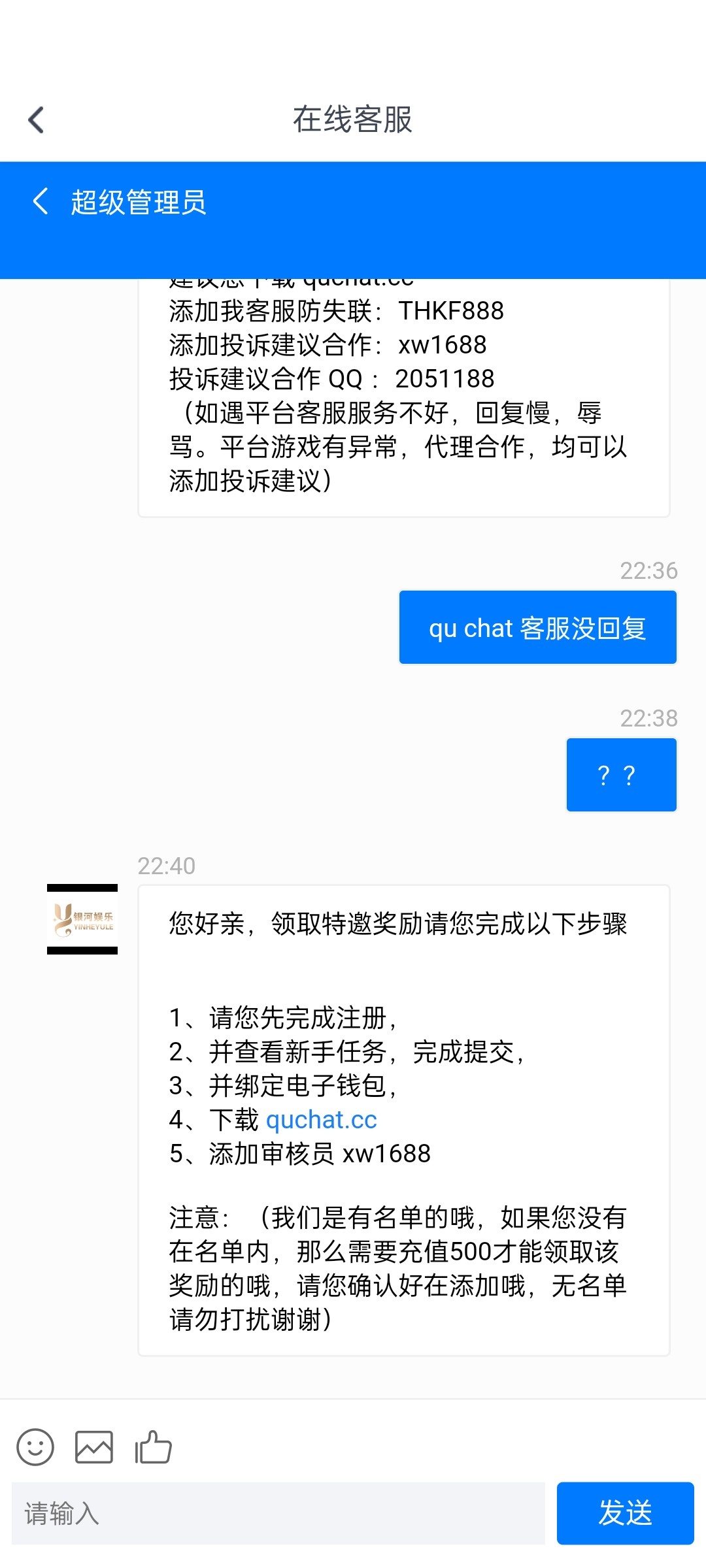706x1568 pixels.
Task: Tap the 超级管理员 header label
Action: click(137, 201)
